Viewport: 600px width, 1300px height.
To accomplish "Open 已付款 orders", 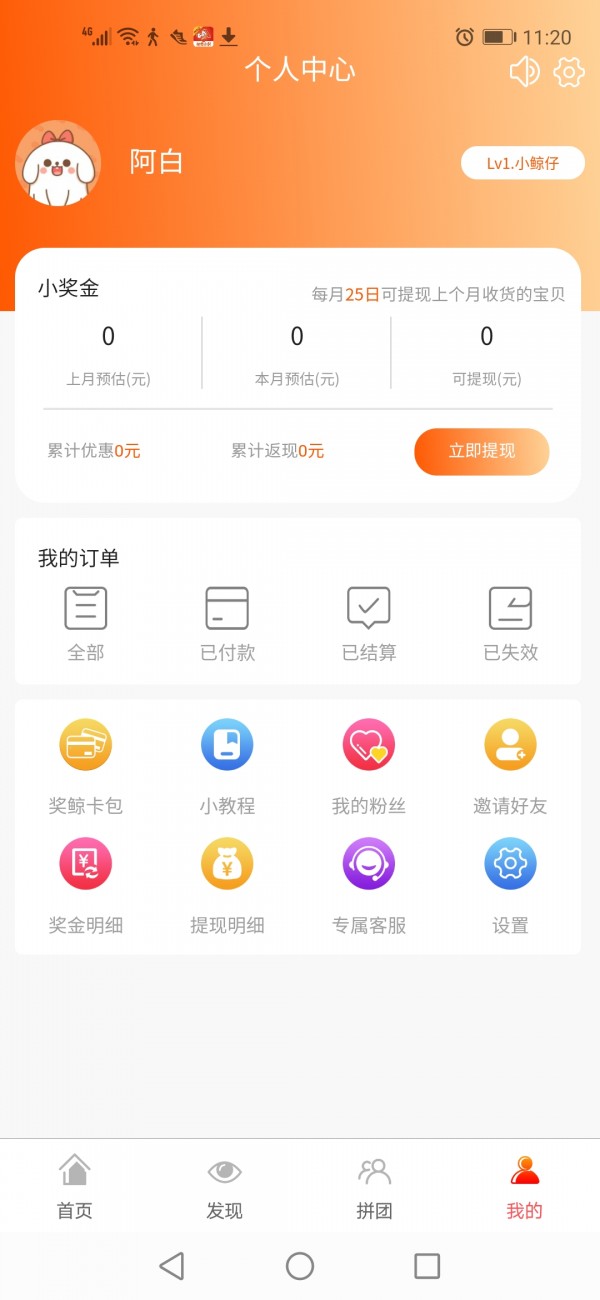I will point(227,623).
